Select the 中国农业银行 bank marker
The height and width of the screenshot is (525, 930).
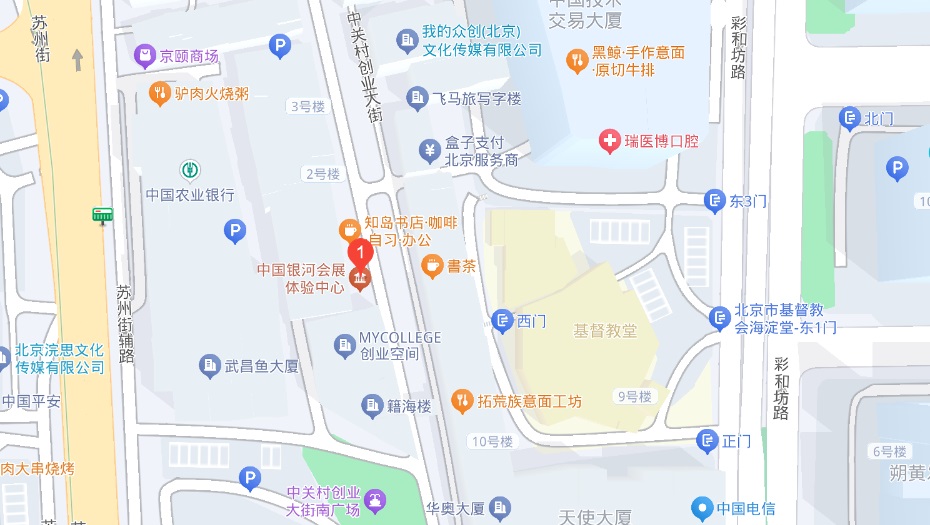[189, 171]
